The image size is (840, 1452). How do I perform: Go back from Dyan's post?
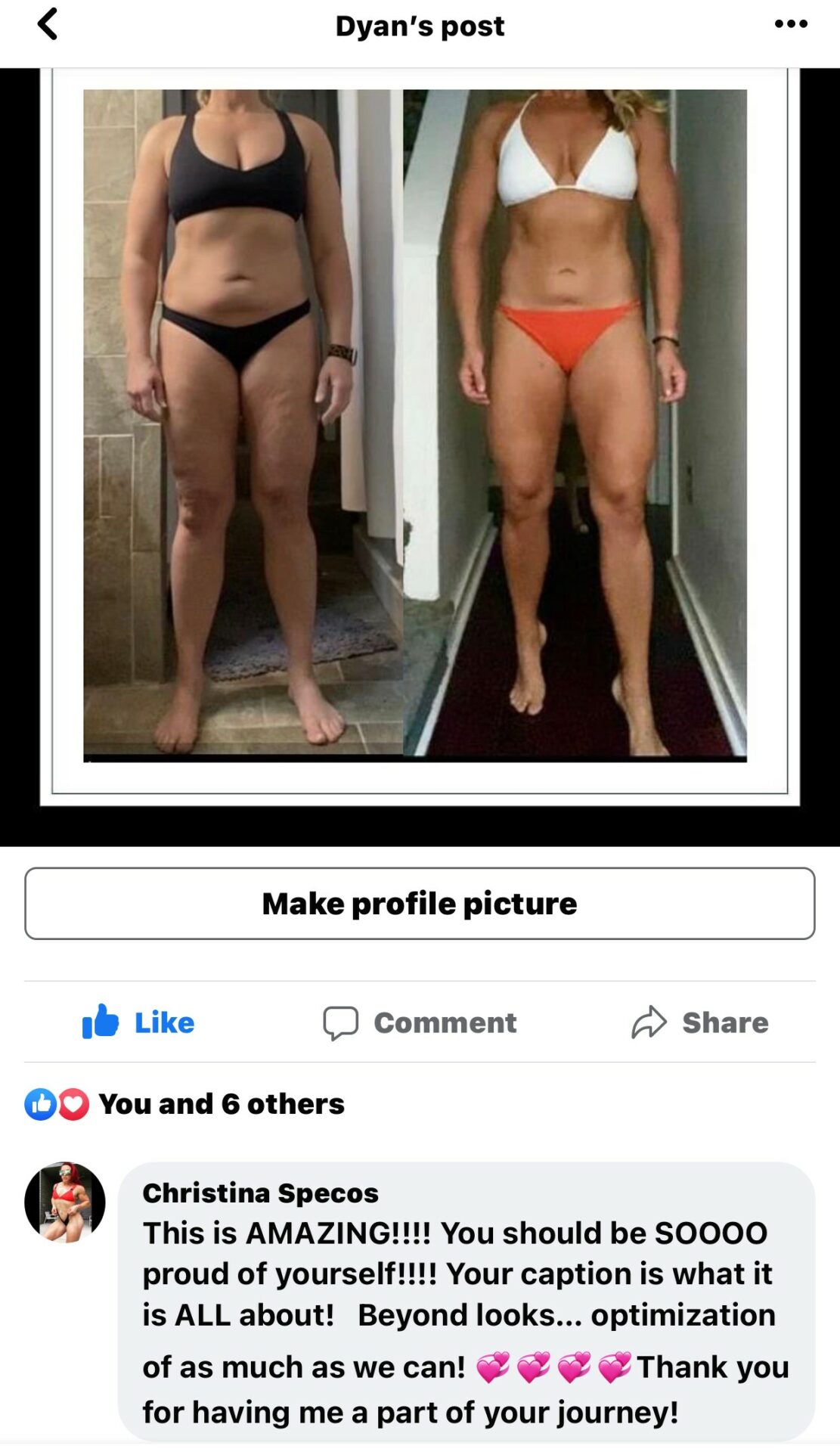point(48,24)
